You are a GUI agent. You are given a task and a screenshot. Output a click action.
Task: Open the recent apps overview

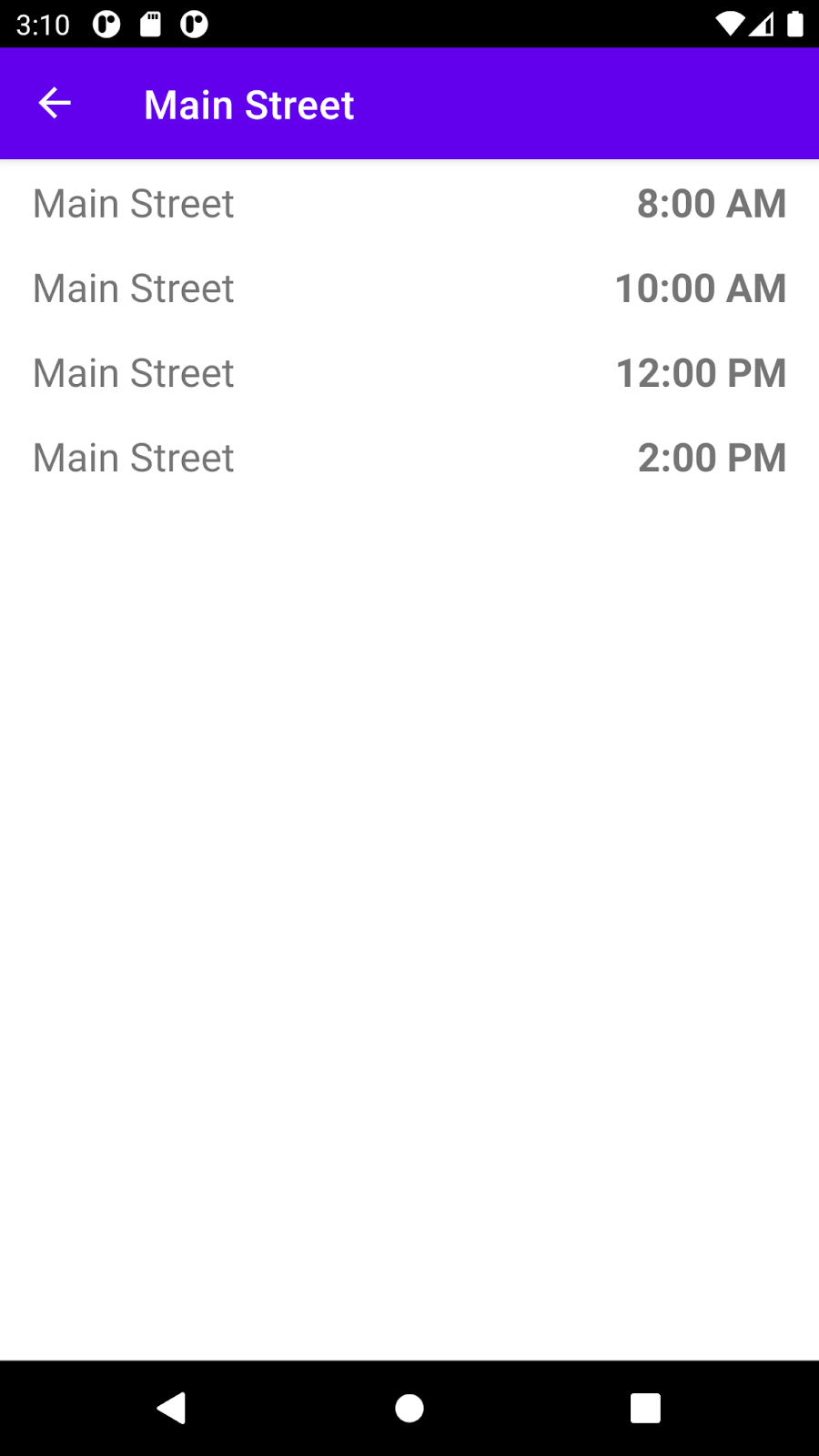coord(645,1408)
